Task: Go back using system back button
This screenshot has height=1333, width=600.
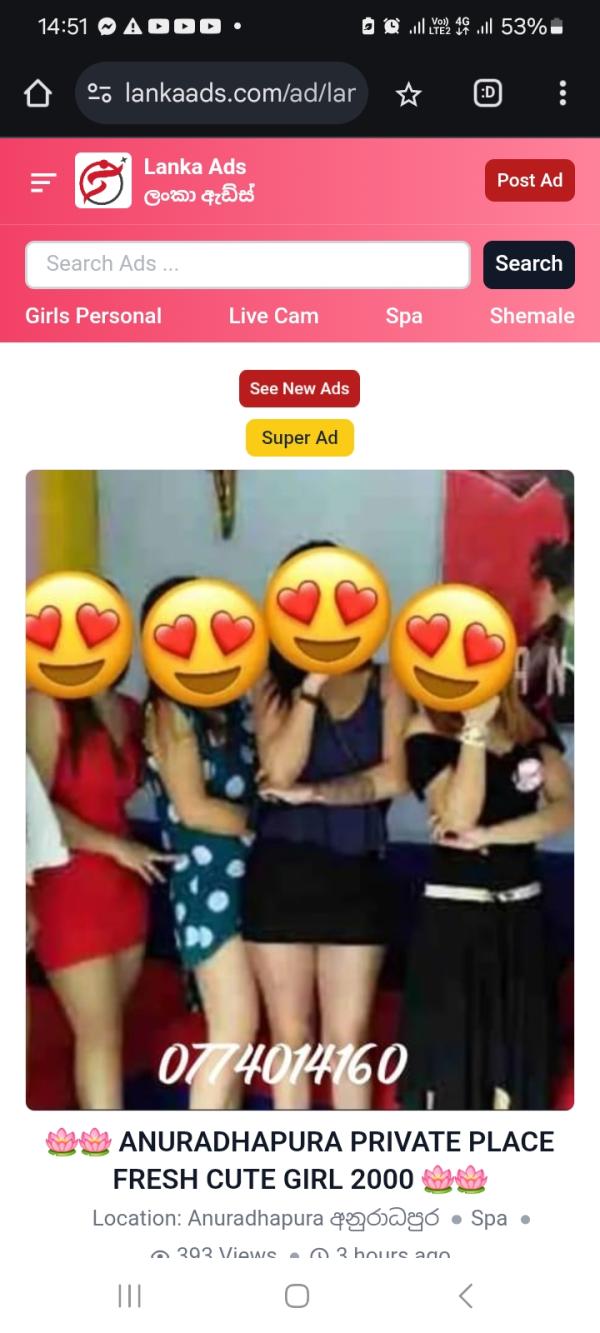Action: pyautogui.click(x=465, y=1296)
